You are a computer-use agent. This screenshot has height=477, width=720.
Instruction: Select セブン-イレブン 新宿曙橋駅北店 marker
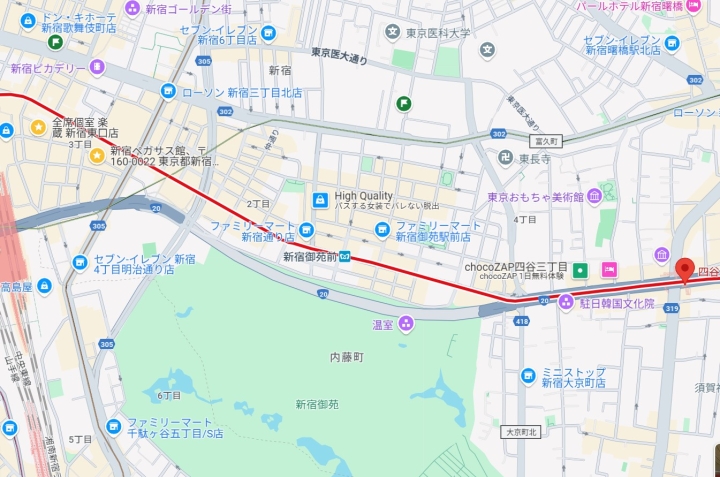tap(672, 43)
